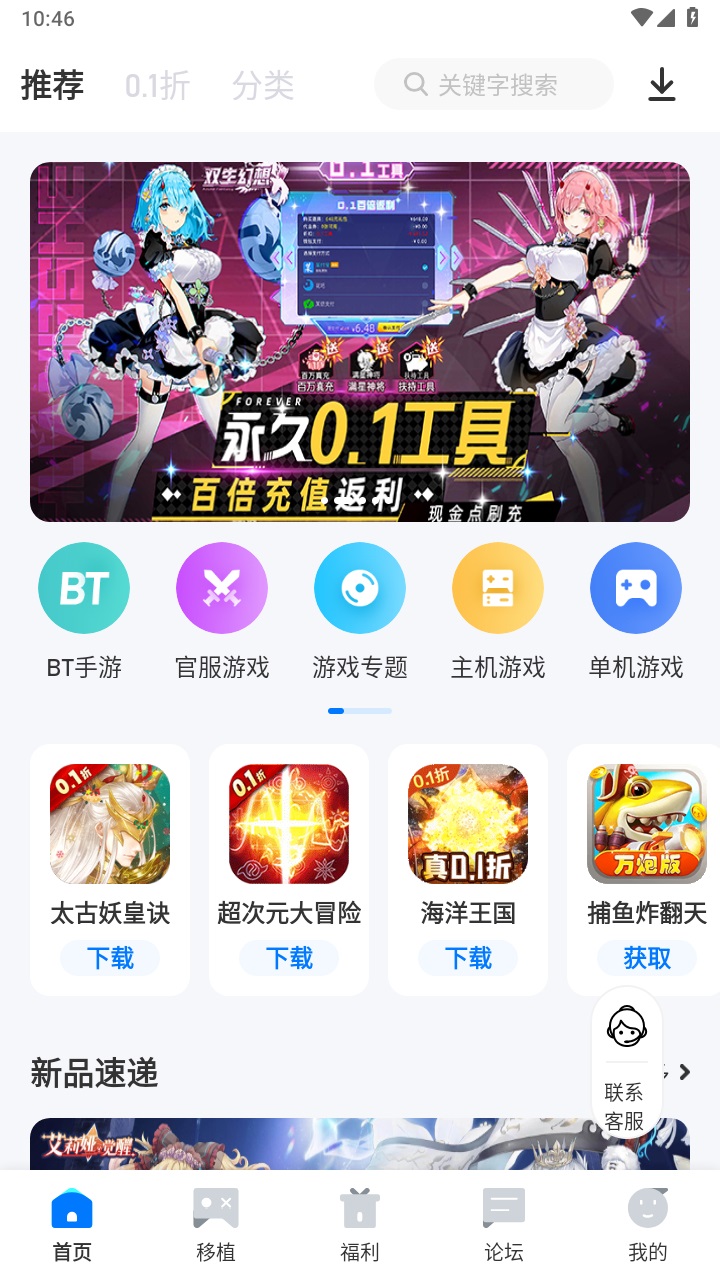Select the 首页 tab
The height and width of the screenshot is (1280, 720).
[72, 1225]
